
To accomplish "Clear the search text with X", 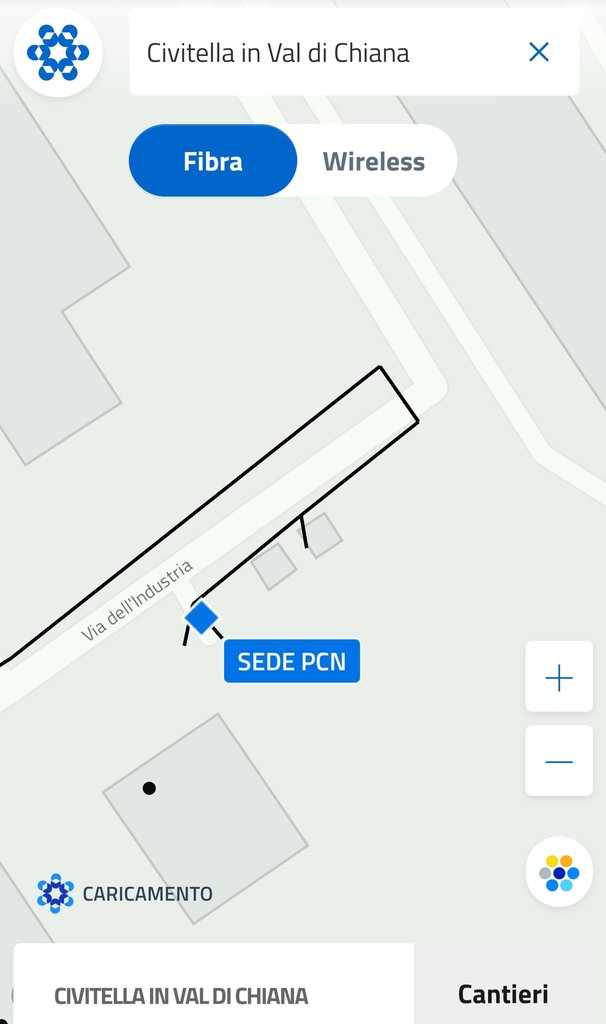I will (x=539, y=52).
